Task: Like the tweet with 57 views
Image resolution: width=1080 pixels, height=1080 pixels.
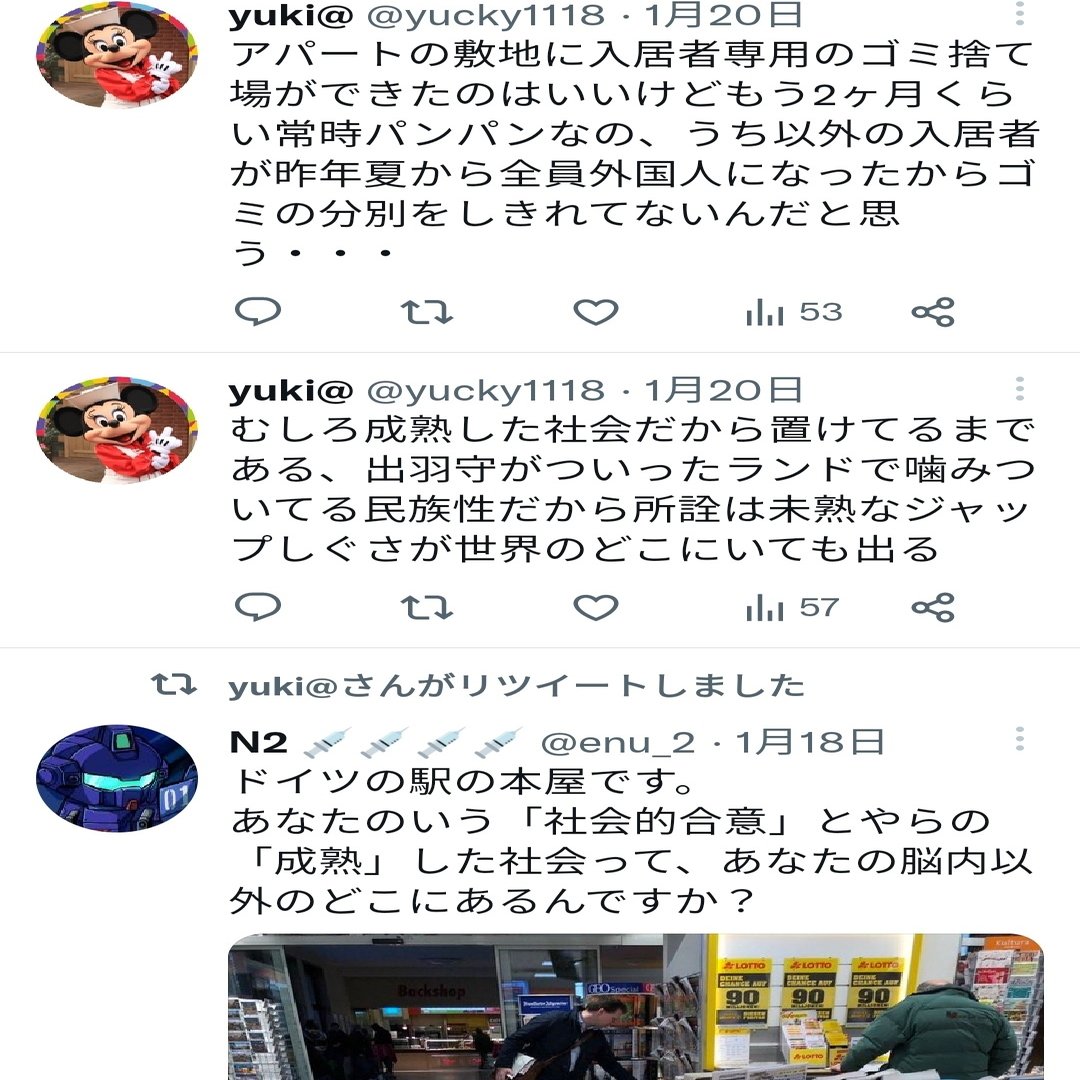Action: pos(596,607)
